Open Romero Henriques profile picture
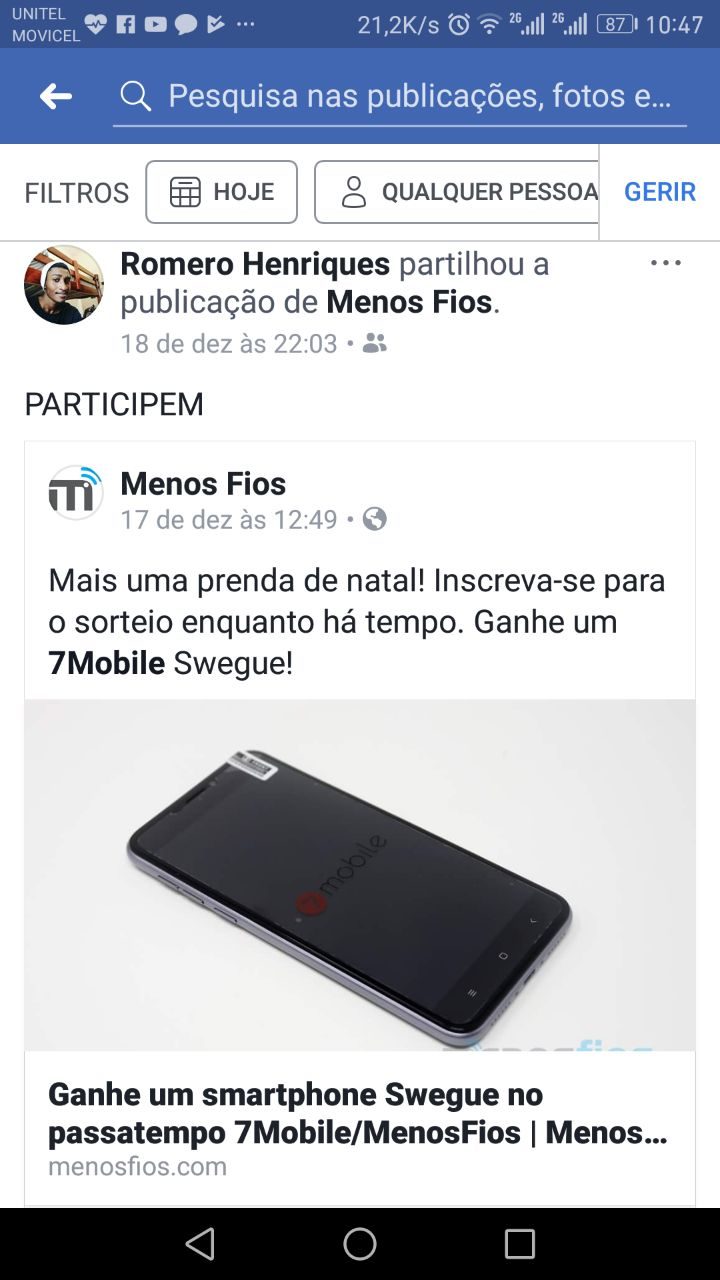 pos(64,285)
